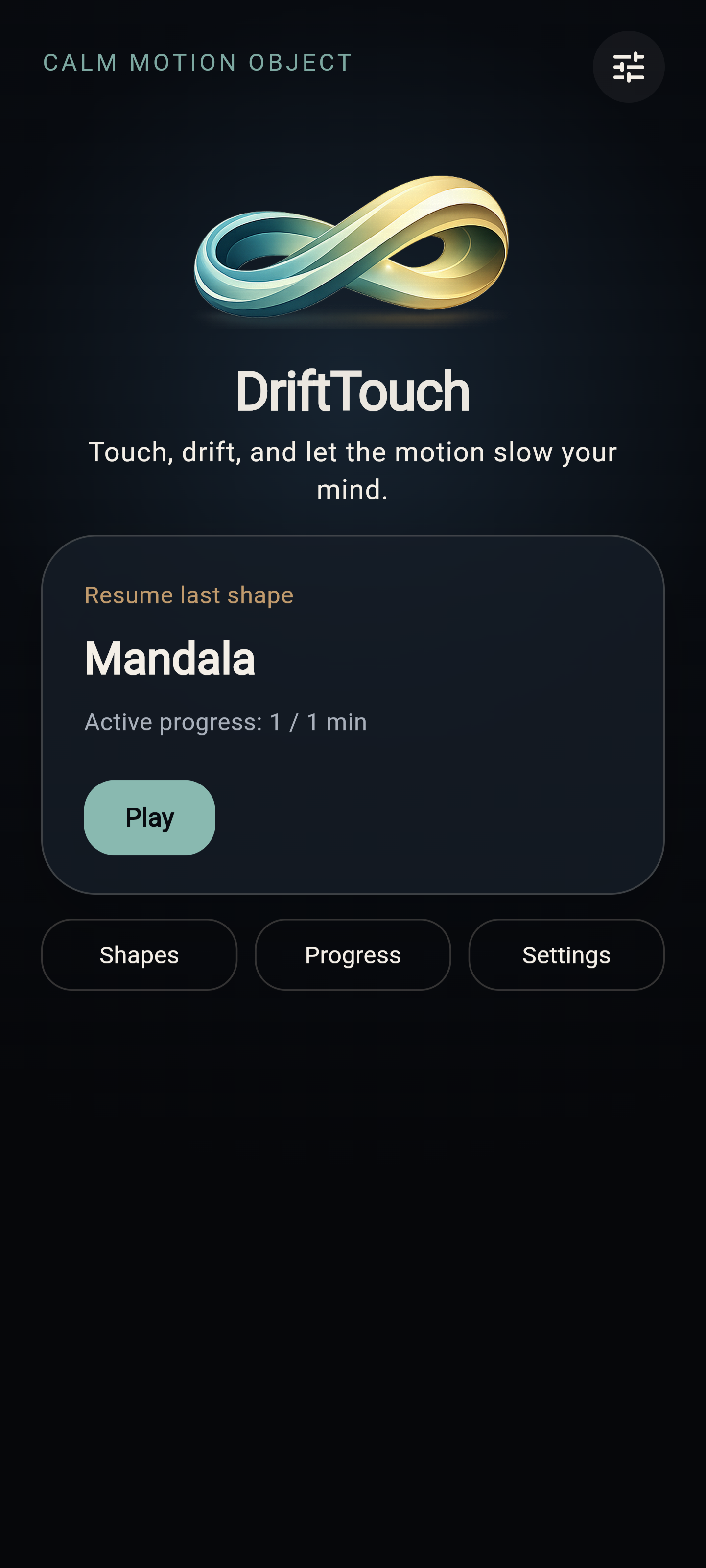Open the filter settings icon at top right

628,68
